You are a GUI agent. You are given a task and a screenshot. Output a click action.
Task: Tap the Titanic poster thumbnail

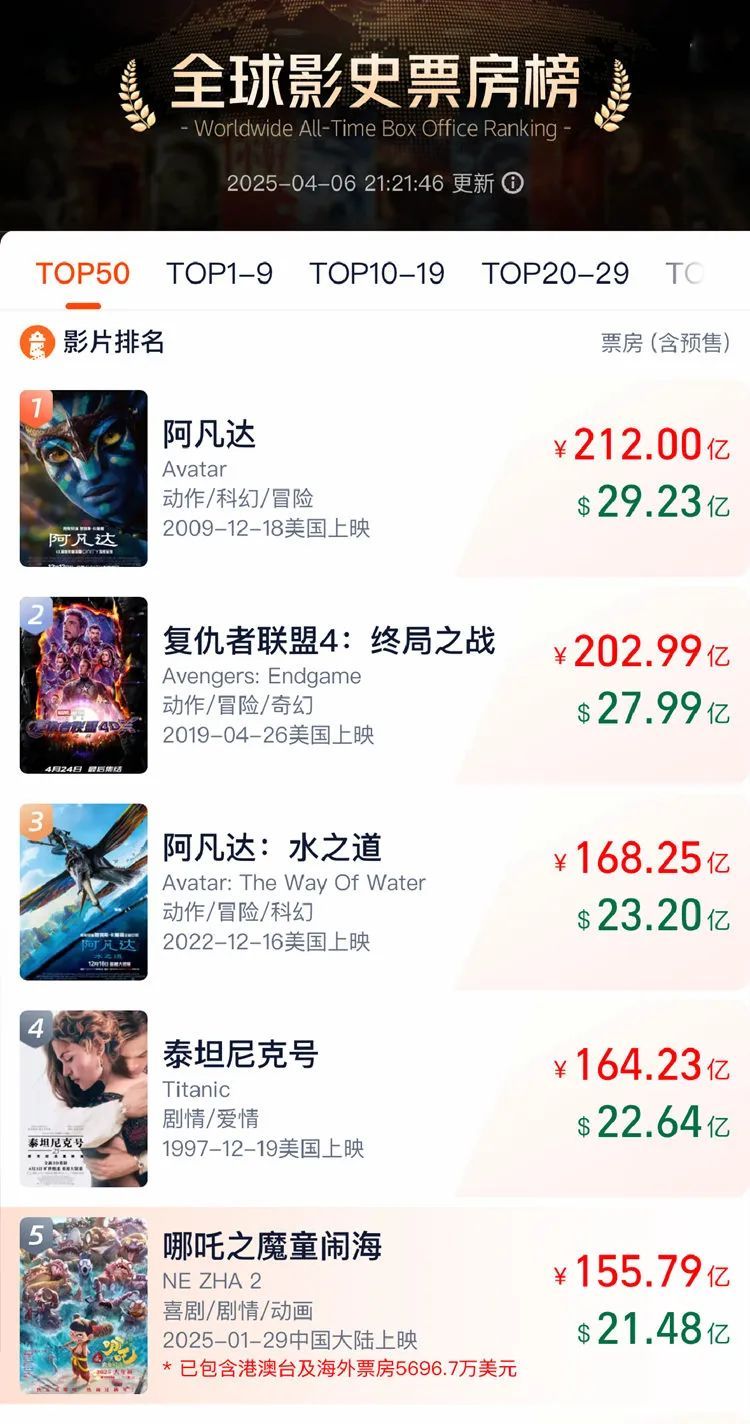84,1097
